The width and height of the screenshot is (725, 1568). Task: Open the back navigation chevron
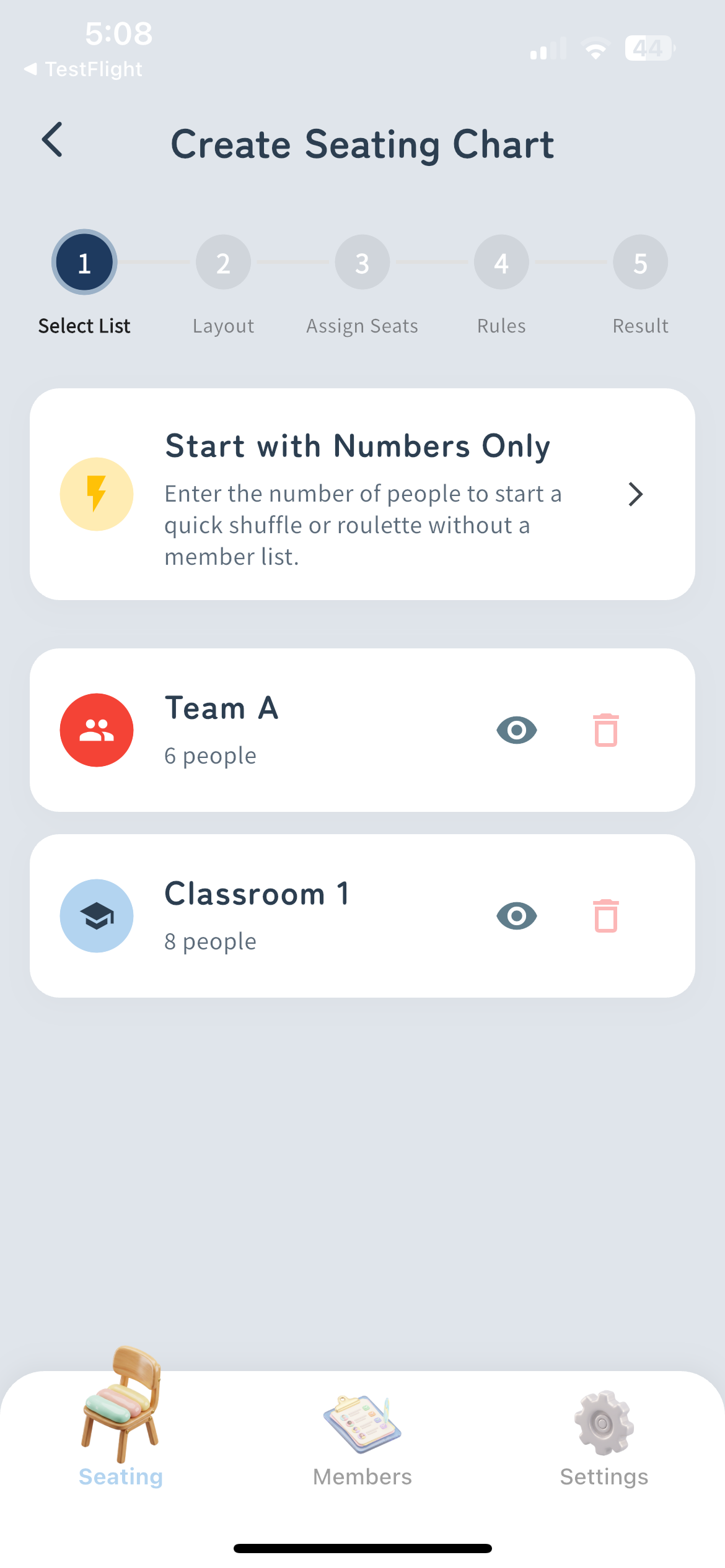[x=53, y=141]
